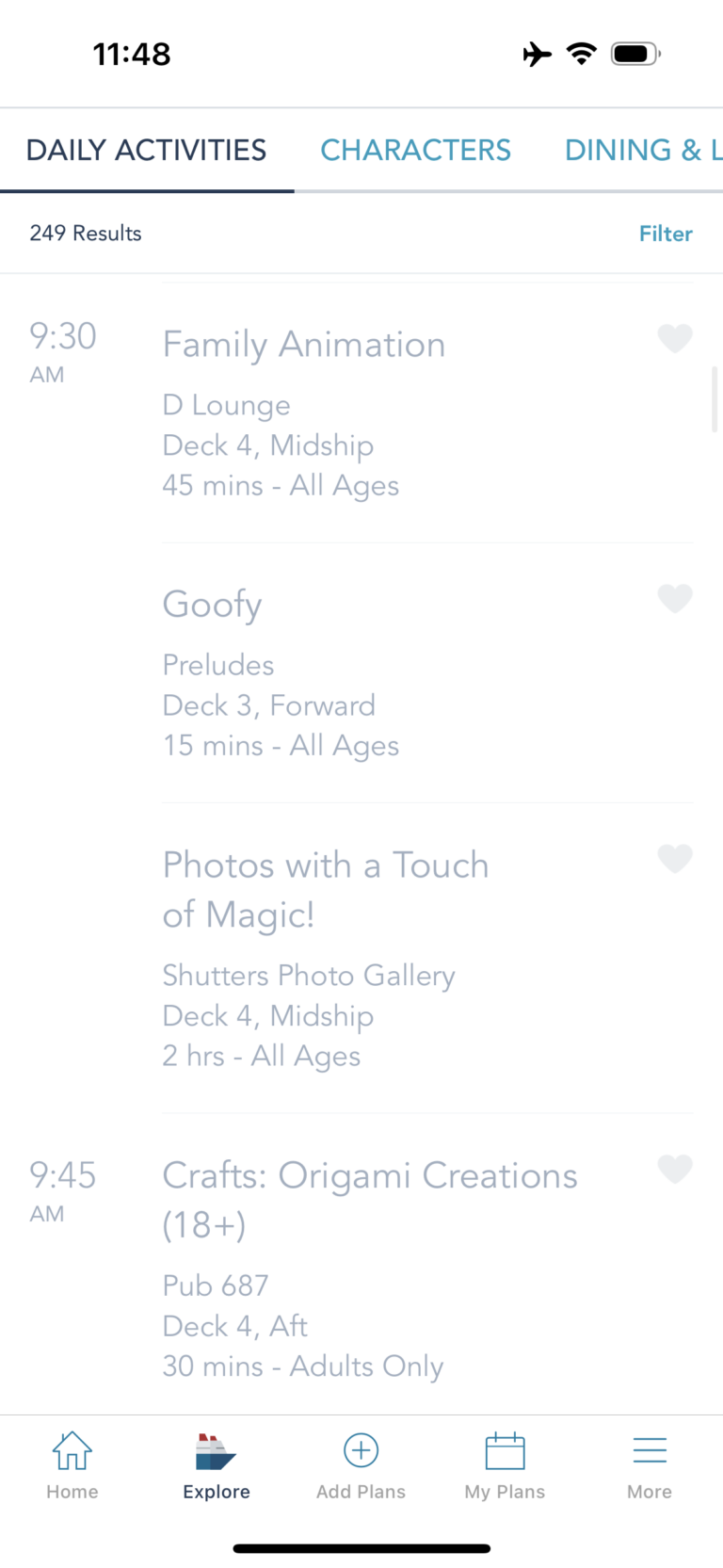The image size is (723, 1568).
Task: Tap the heart next to Photos with a Touch of Magic!
Action: [x=675, y=858]
